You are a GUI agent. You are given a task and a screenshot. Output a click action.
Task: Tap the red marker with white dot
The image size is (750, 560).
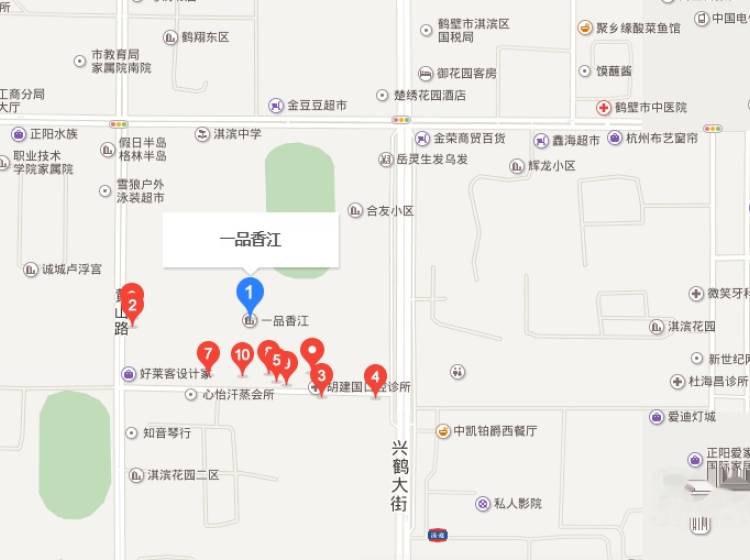click(313, 351)
